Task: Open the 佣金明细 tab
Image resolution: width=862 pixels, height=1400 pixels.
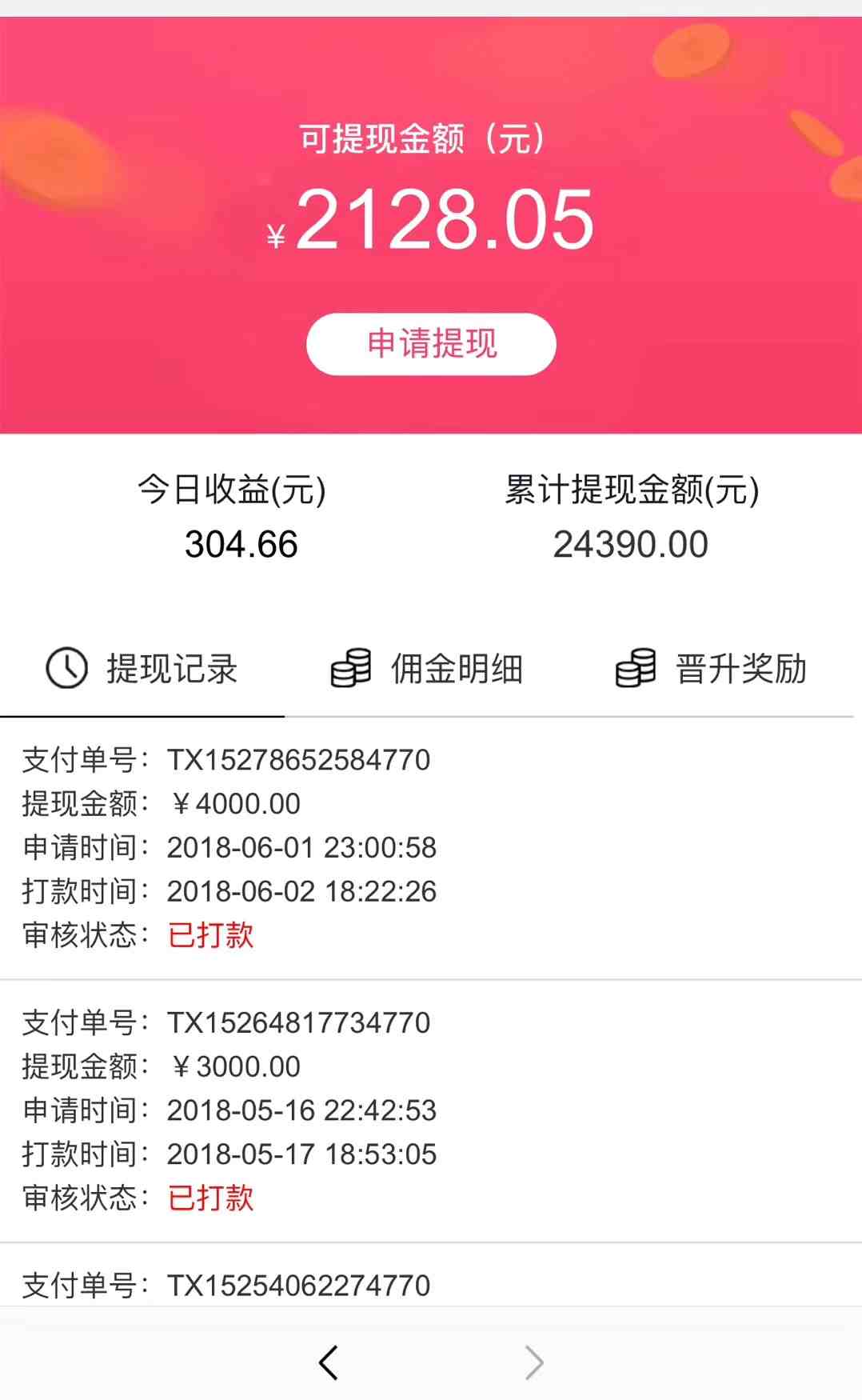Action: [x=428, y=669]
